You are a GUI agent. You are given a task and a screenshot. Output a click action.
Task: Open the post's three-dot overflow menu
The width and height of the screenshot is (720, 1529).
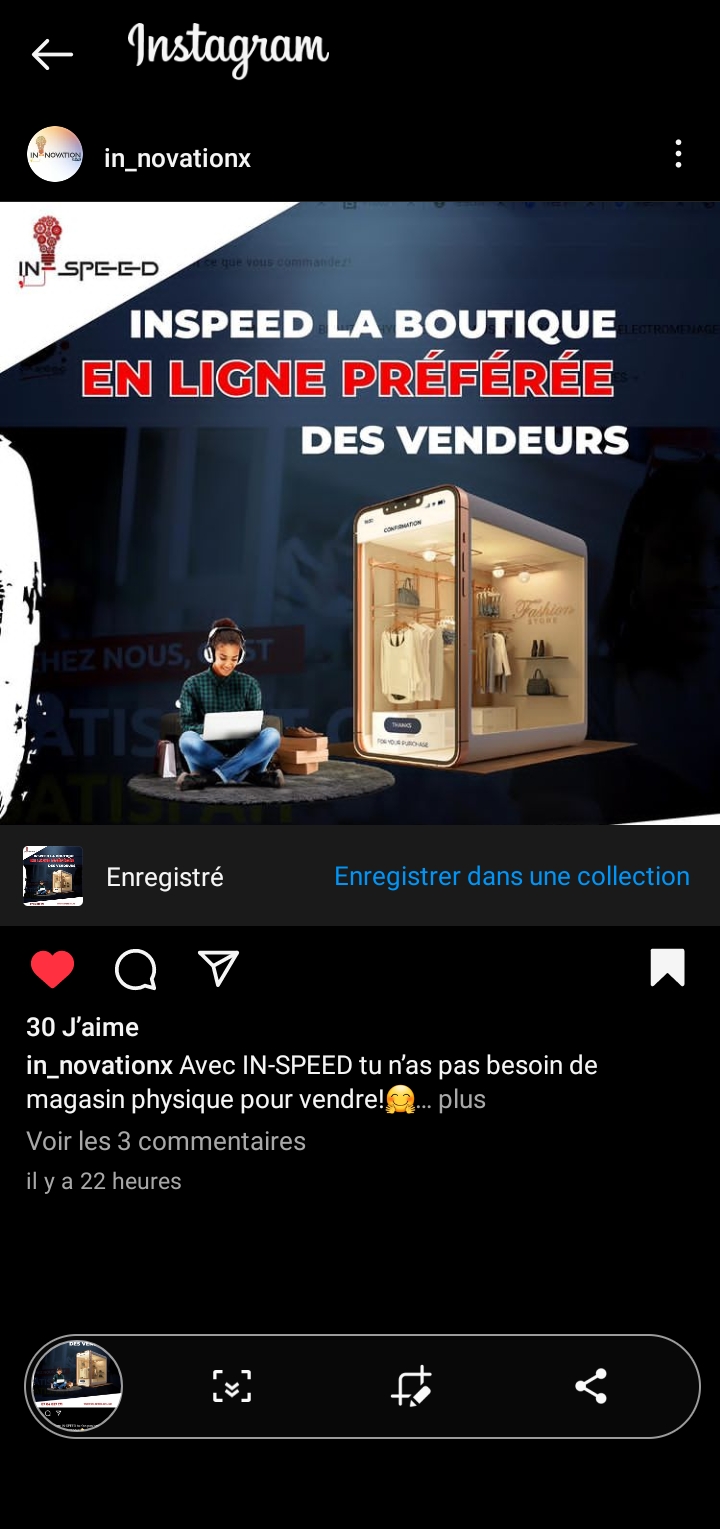[678, 154]
